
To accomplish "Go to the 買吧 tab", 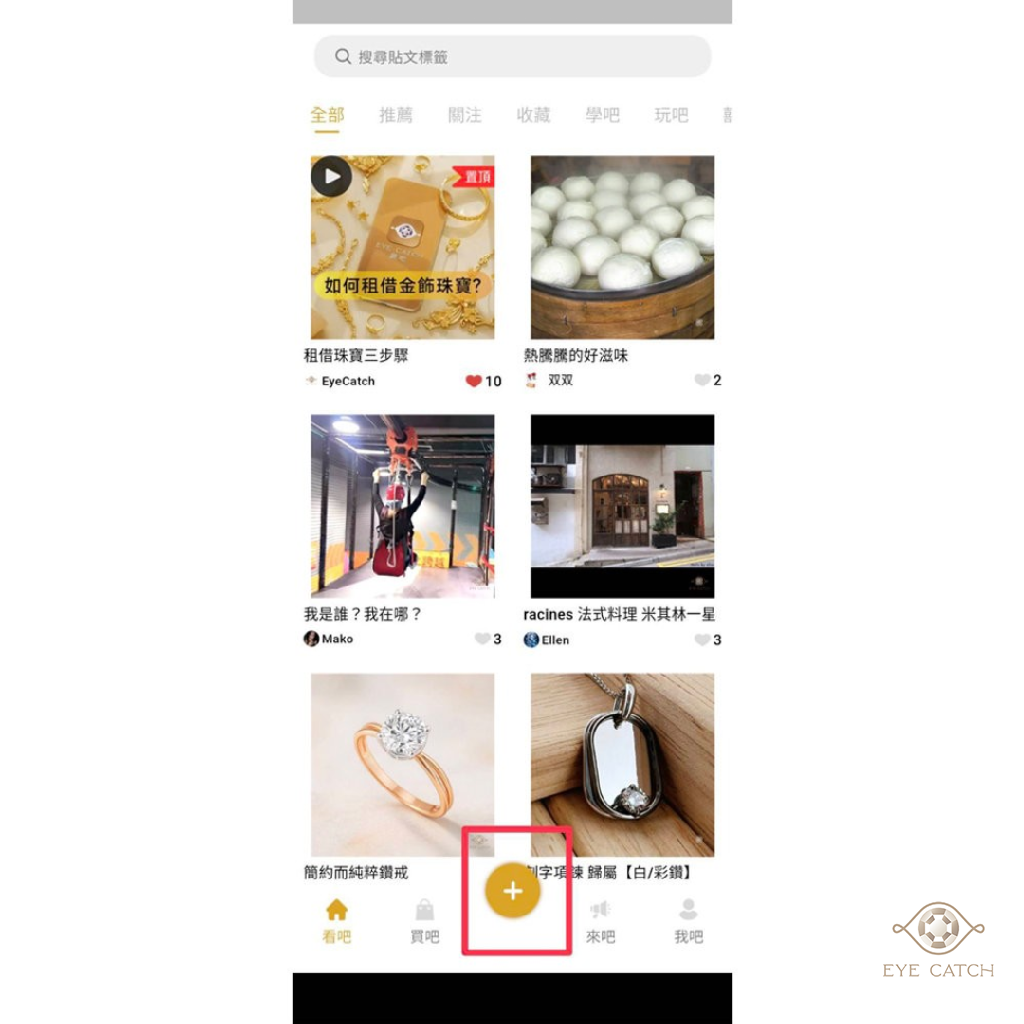I will pos(425,921).
